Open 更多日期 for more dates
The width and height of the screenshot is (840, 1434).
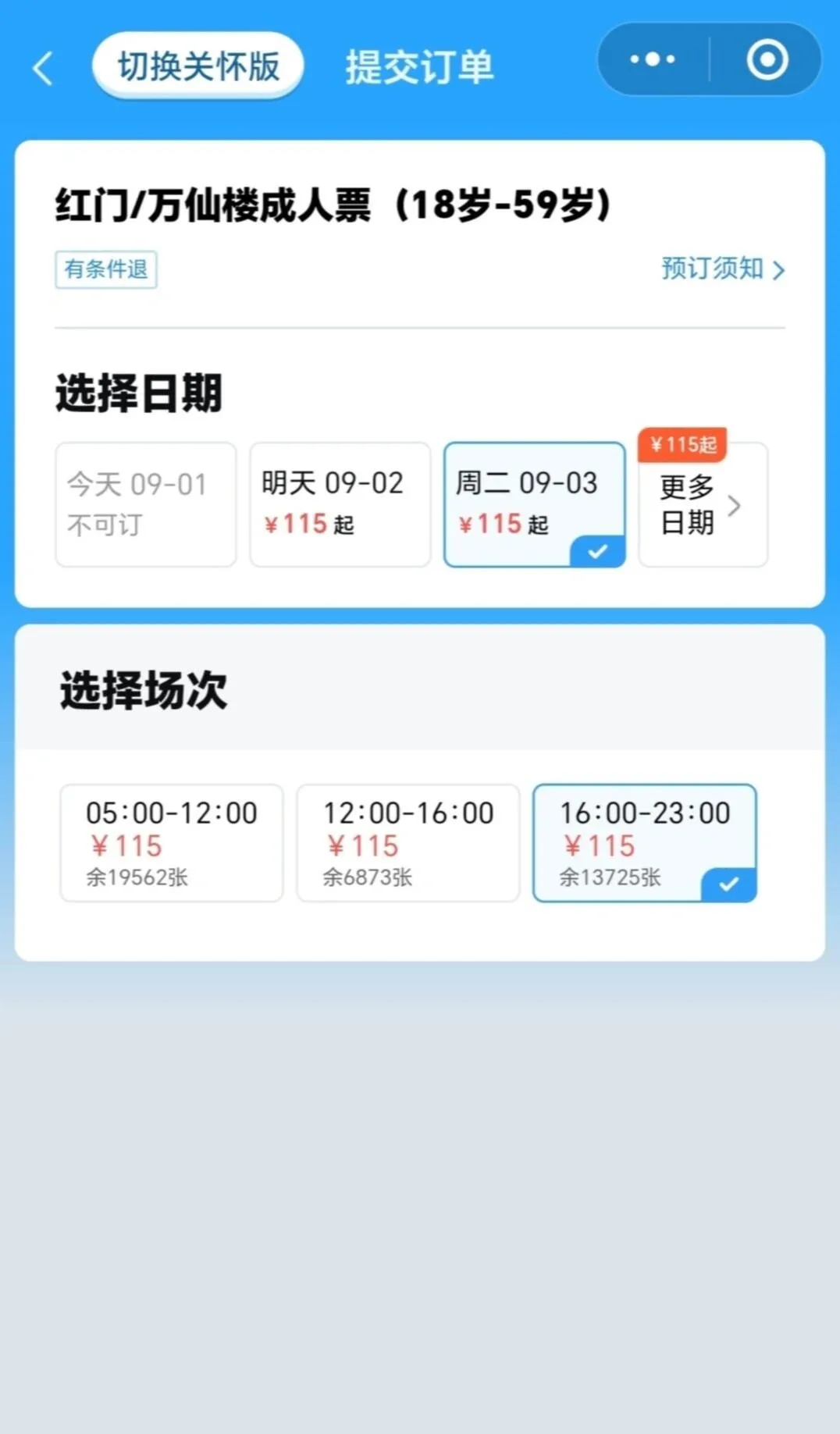tap(702, 504)
